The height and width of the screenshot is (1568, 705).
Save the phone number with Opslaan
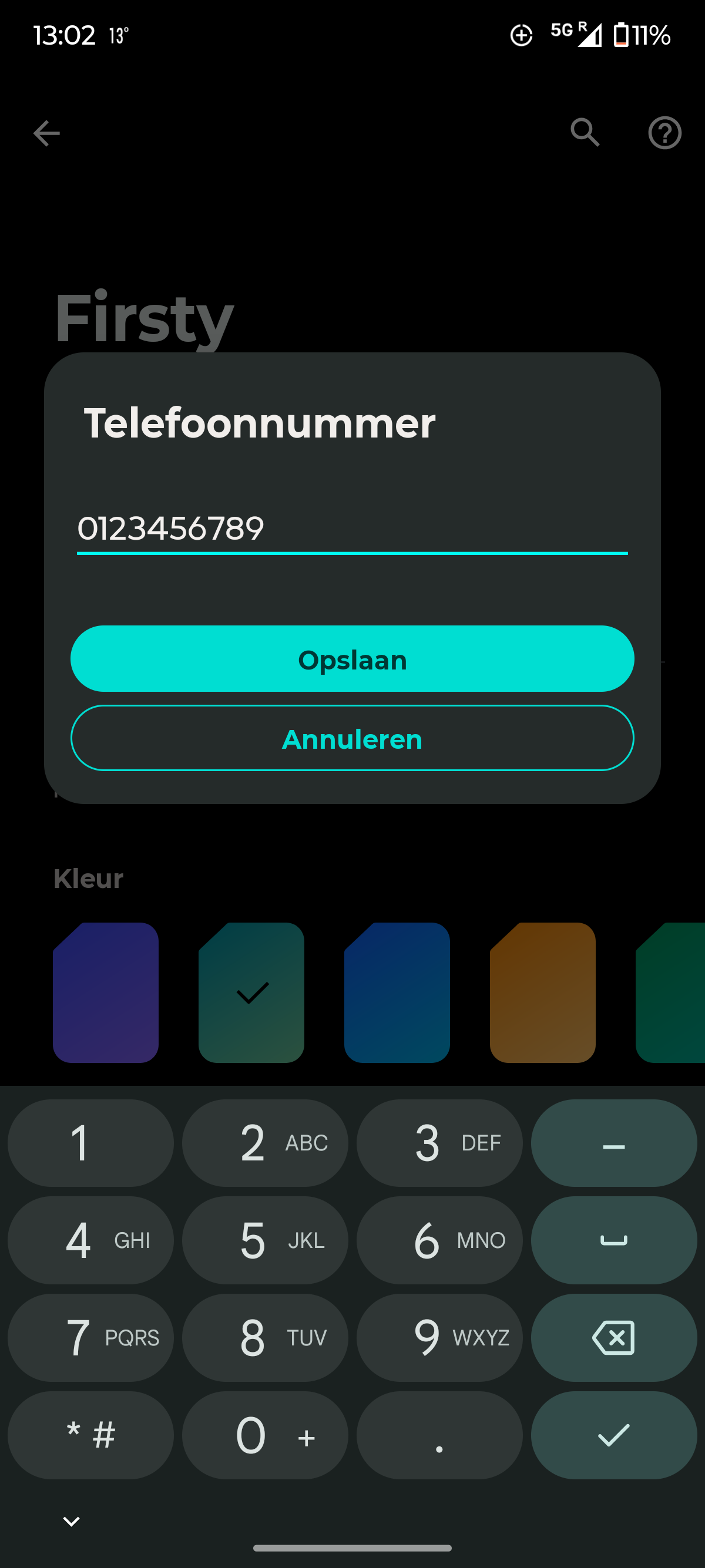352,658
